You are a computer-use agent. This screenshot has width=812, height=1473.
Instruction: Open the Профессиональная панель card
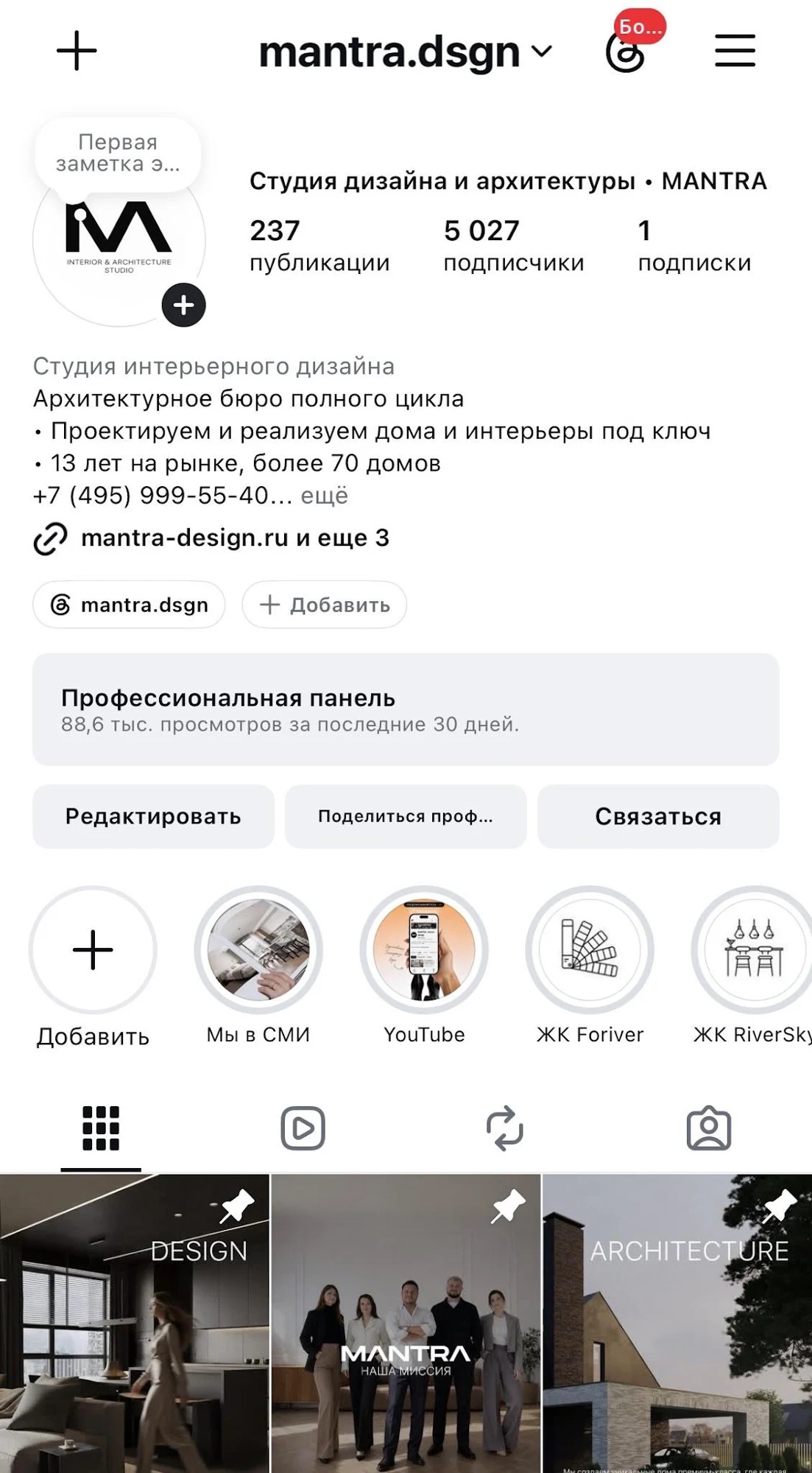point(406,709)
